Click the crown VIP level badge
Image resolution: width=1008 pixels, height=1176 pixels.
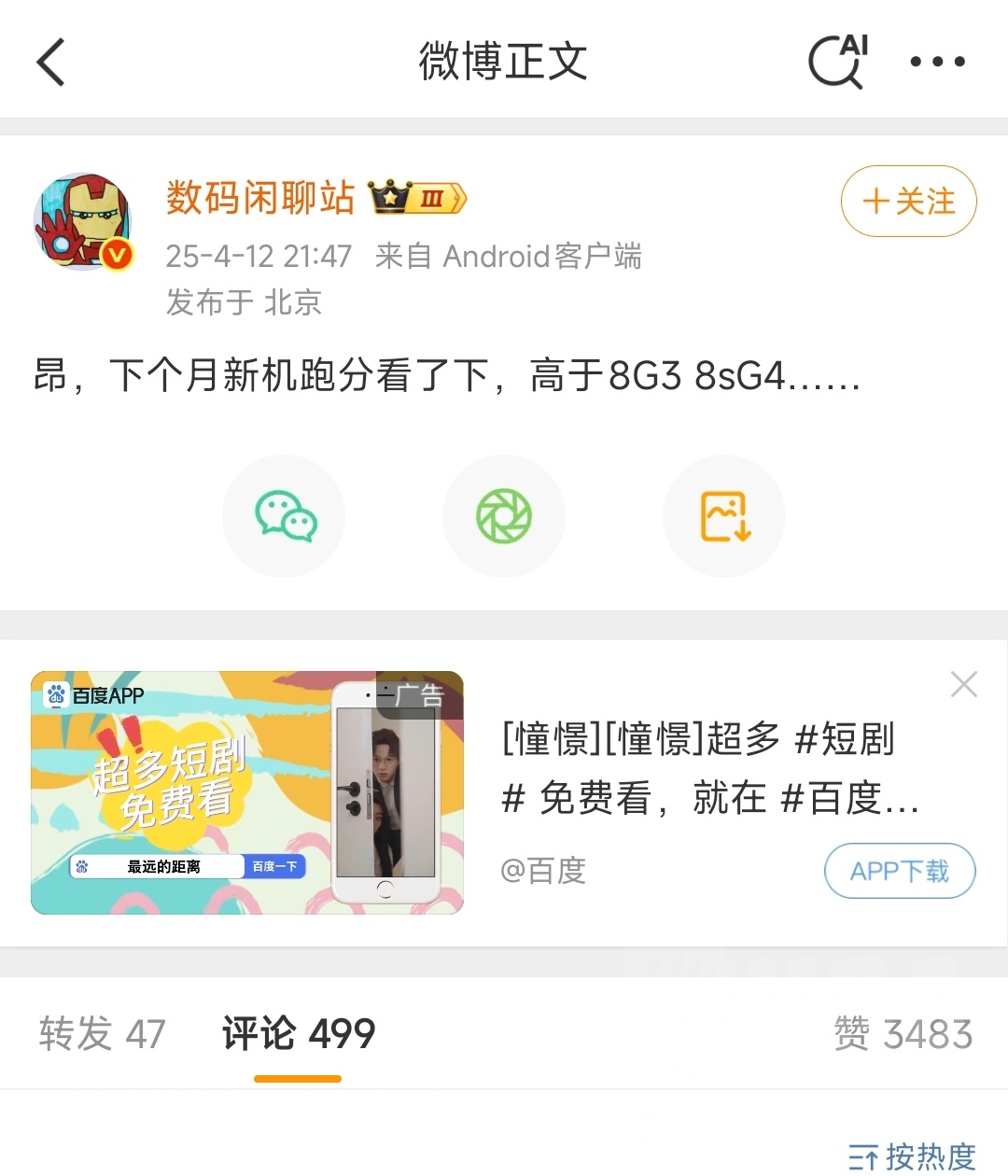click(414, 197)
